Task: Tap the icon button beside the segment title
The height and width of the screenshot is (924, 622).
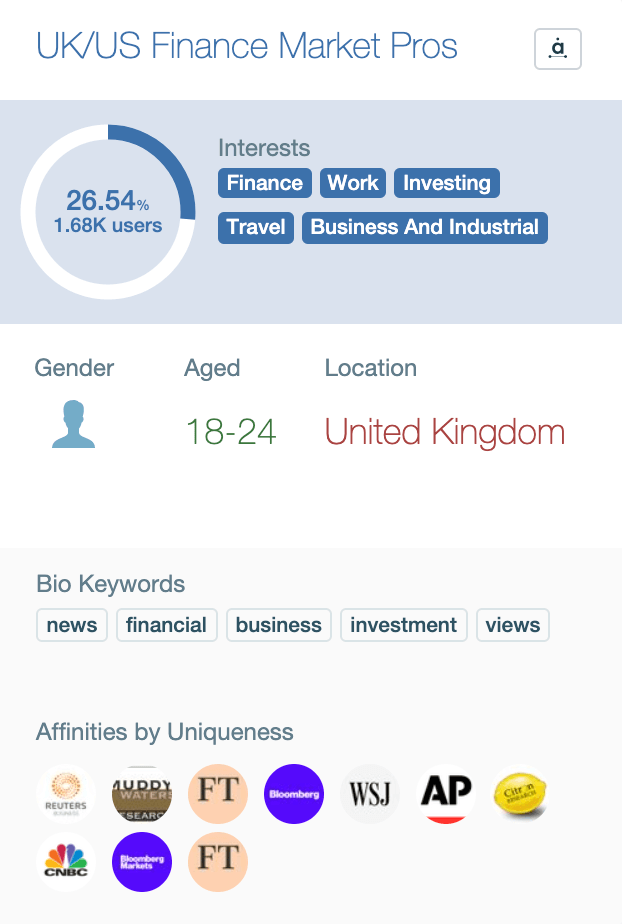Action: [558, 49]
